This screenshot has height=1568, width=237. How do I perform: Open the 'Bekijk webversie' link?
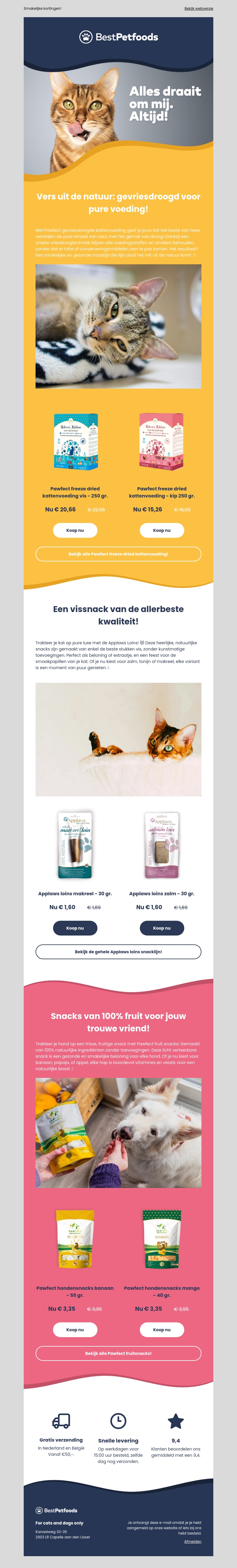[198, 9]
